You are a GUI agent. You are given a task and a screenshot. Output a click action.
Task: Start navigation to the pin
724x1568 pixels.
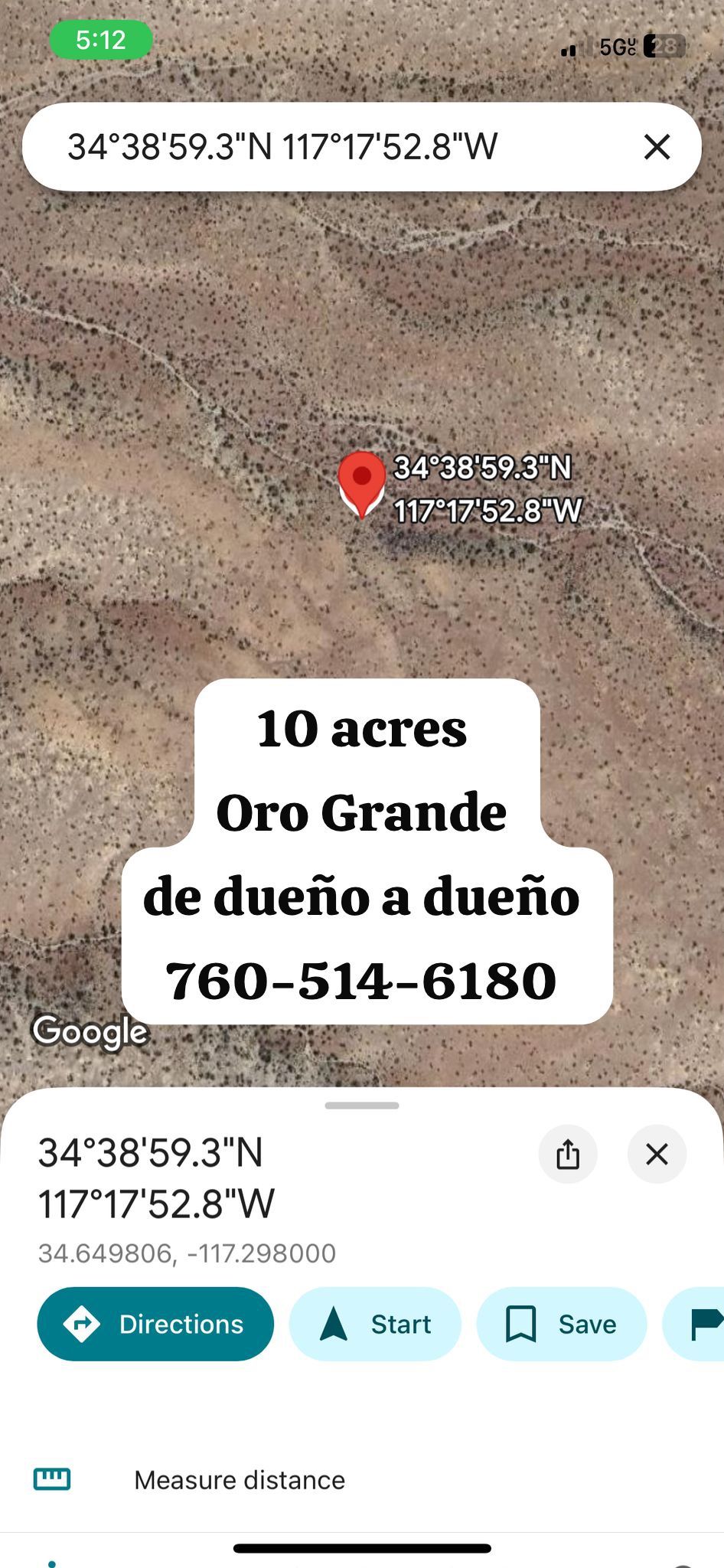tap(375, 1324)
